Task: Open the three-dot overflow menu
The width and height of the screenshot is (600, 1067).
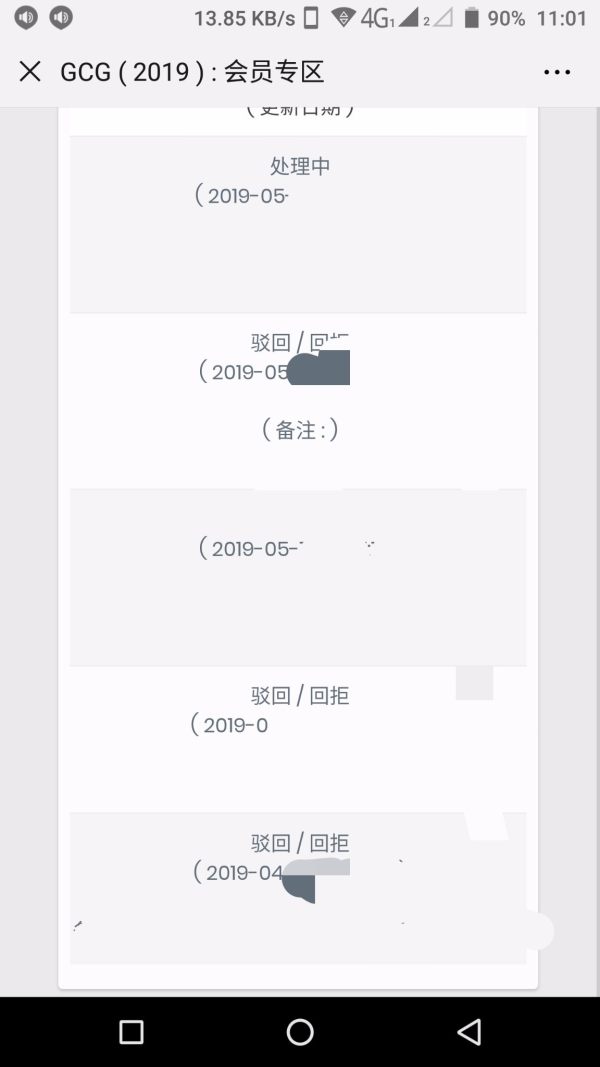Action: (557, 72)
